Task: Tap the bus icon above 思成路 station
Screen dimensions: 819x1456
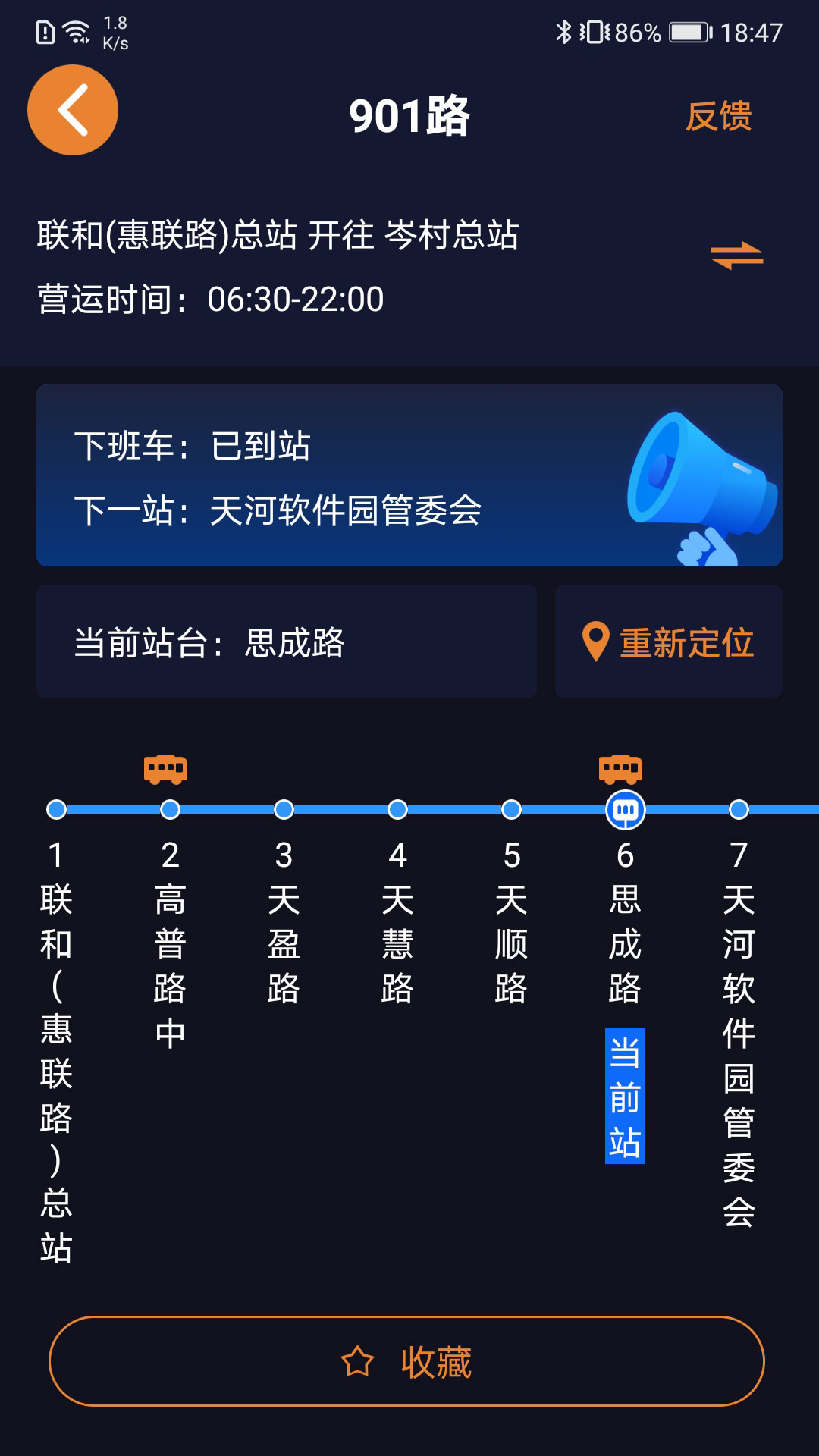Action: tap(622, 770)
